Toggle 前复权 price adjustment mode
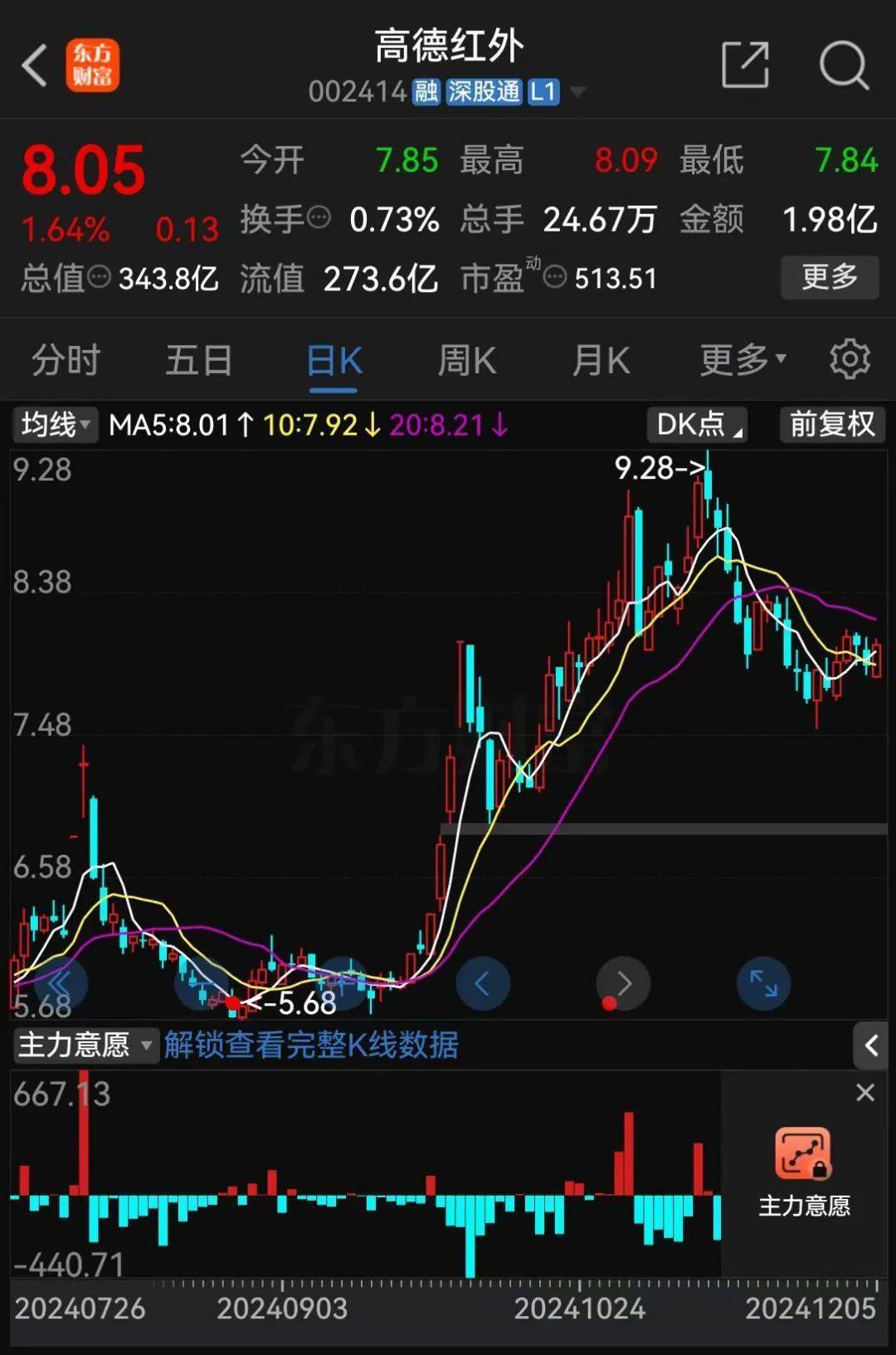 (830, 424)
